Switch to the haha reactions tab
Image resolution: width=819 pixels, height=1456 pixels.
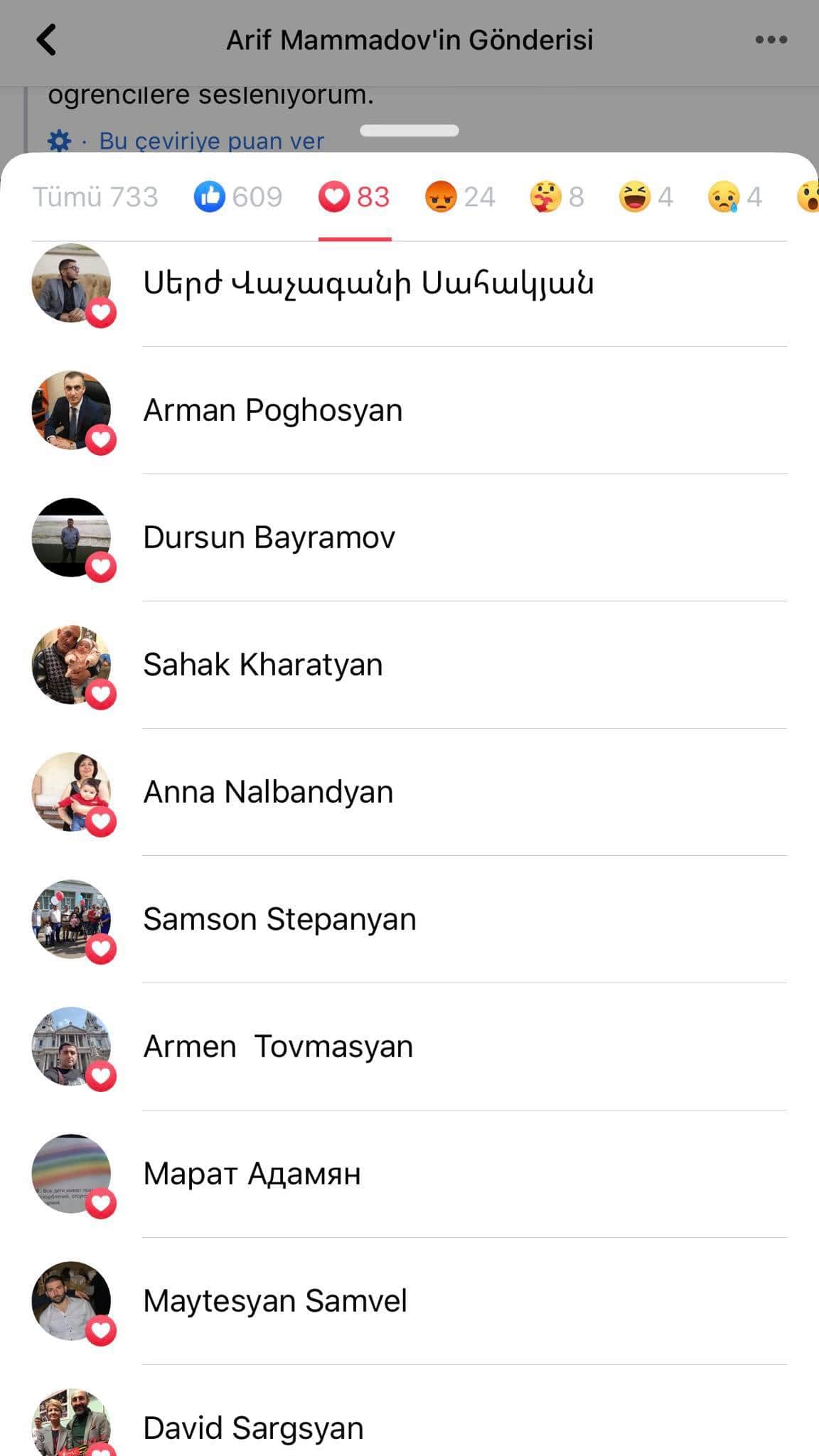tap(646, 197)
